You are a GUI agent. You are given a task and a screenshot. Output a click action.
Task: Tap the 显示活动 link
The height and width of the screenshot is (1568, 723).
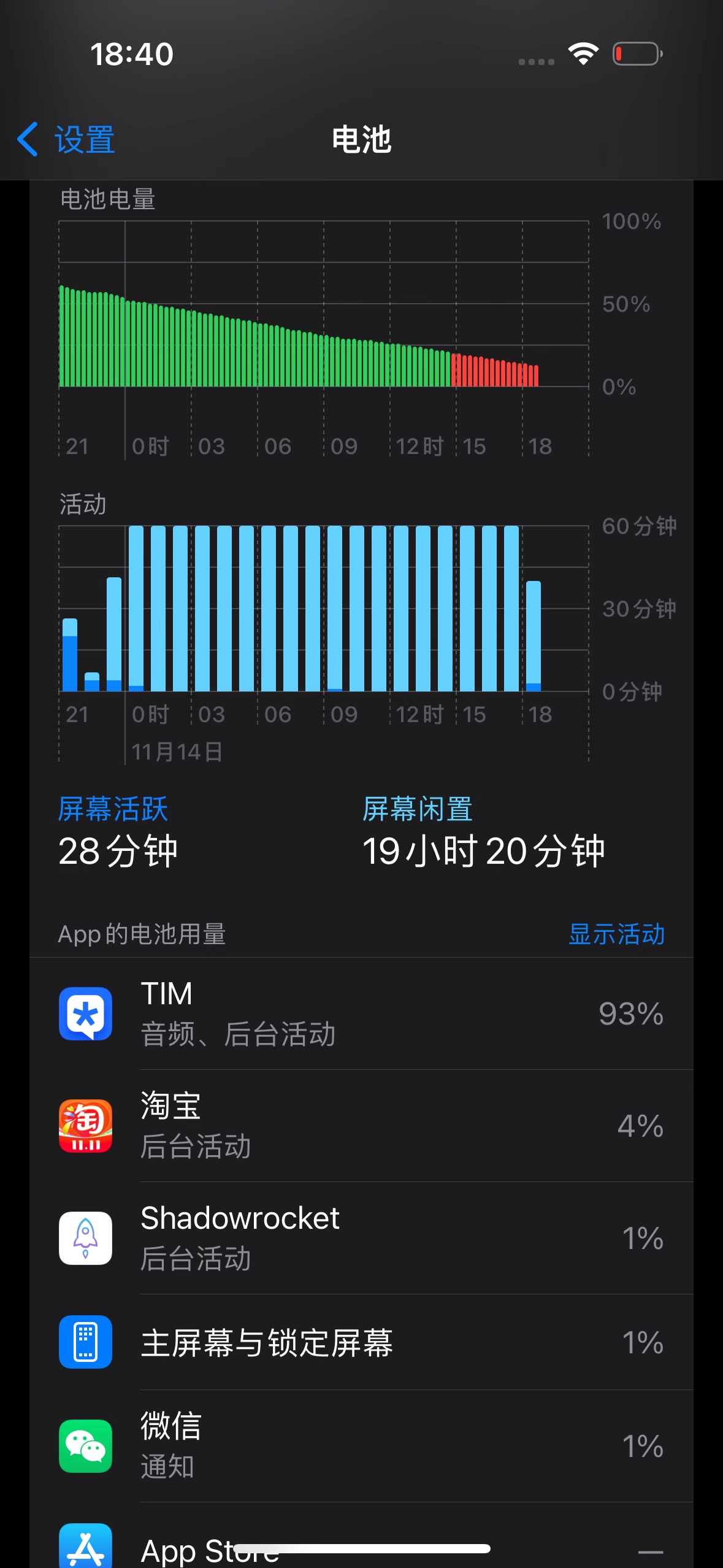616,934
